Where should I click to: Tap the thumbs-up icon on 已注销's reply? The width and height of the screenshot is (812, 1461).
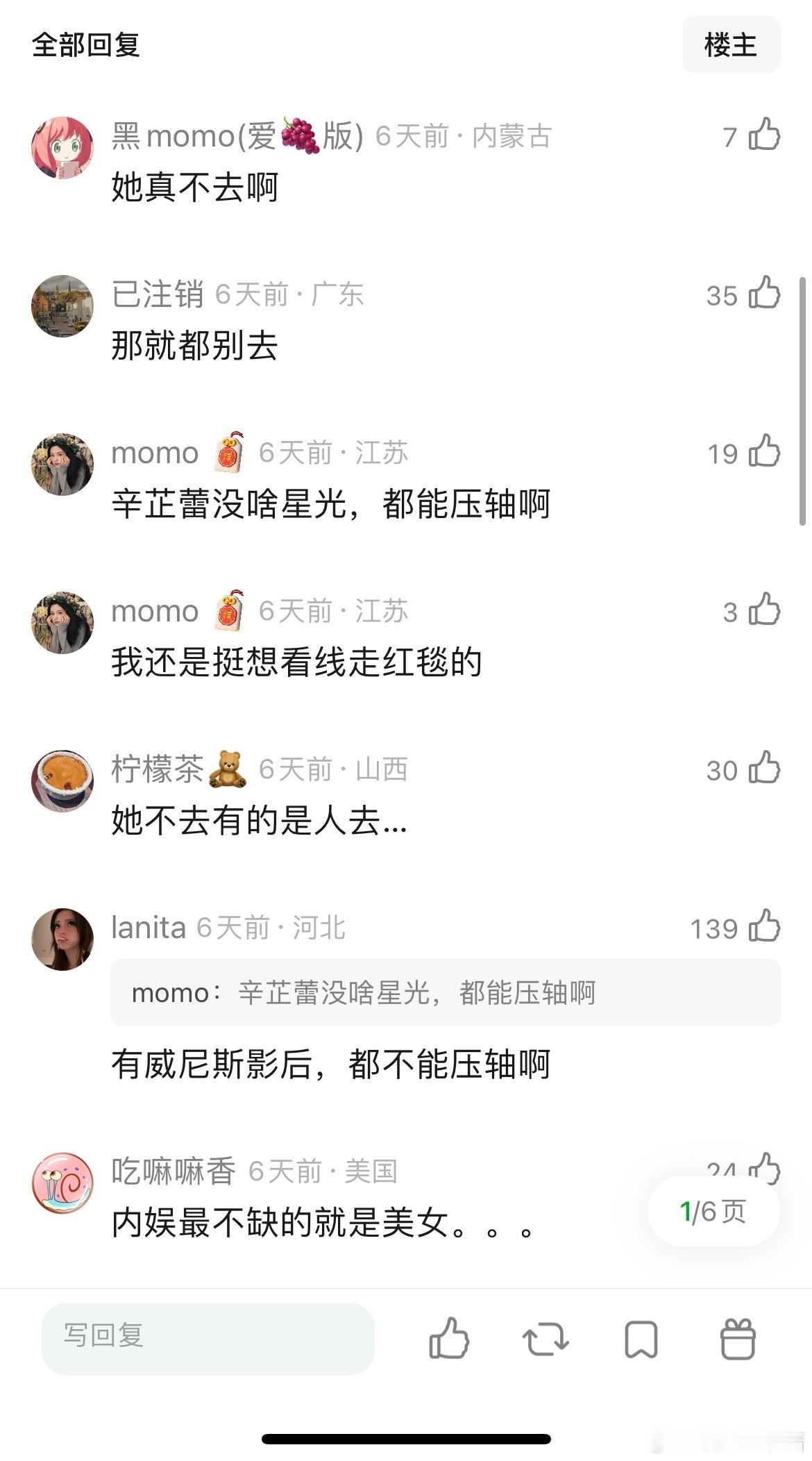(762, 294)
